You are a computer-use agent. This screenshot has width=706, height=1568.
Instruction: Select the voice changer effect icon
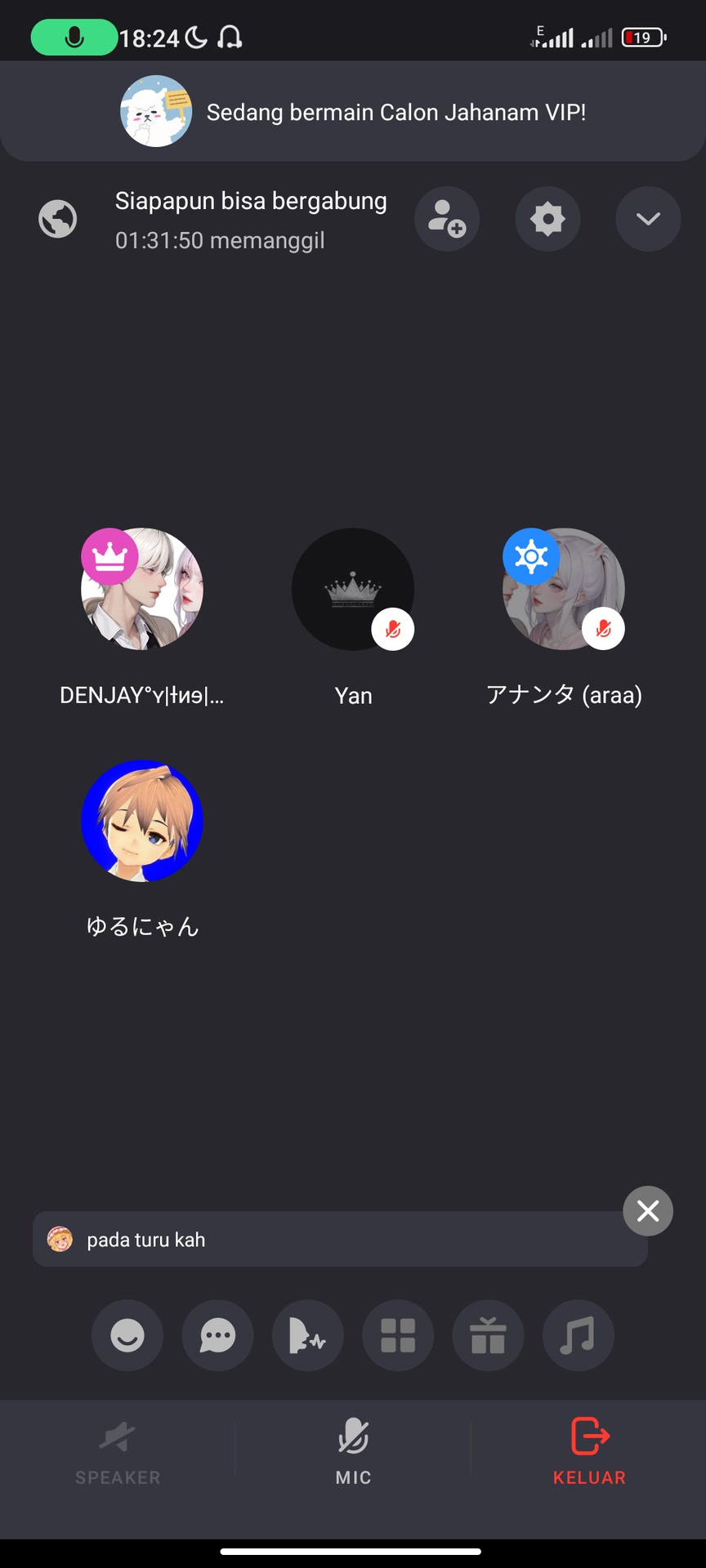coord(307,1336)
